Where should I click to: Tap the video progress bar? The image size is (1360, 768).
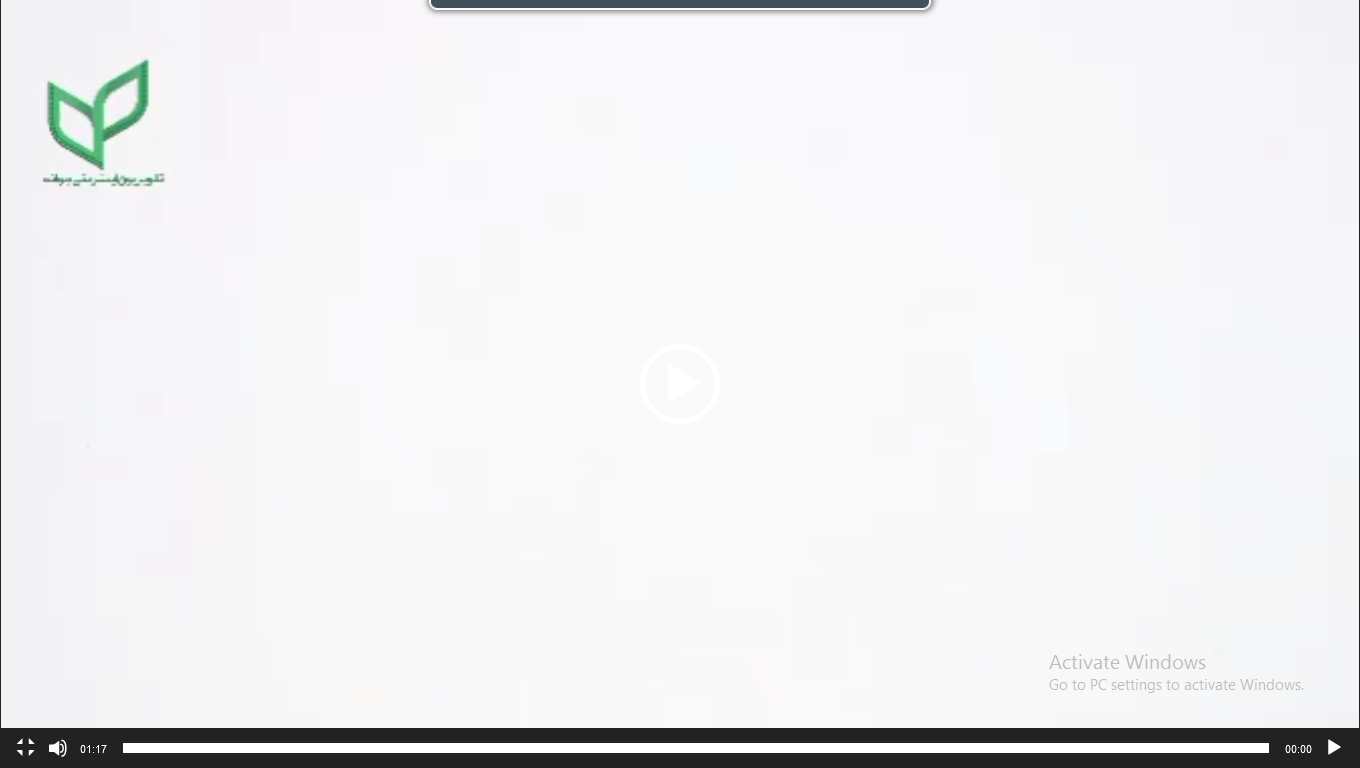click(695, 748)
